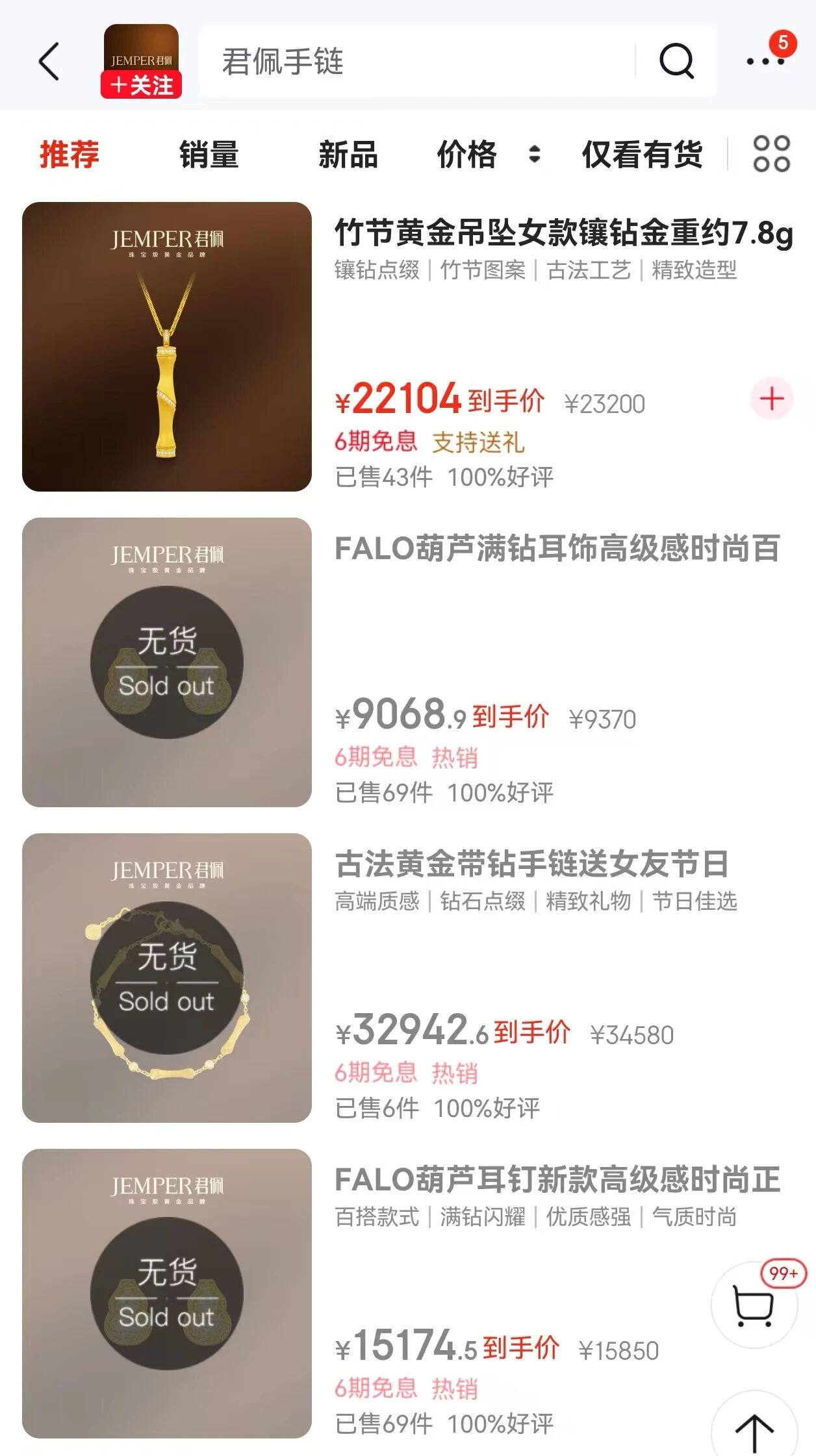Add 竹节黄金吊坠 to cart with plus
Image resolution: width=816 pixels, height=1456 pixels.
(x=772, y=398)
